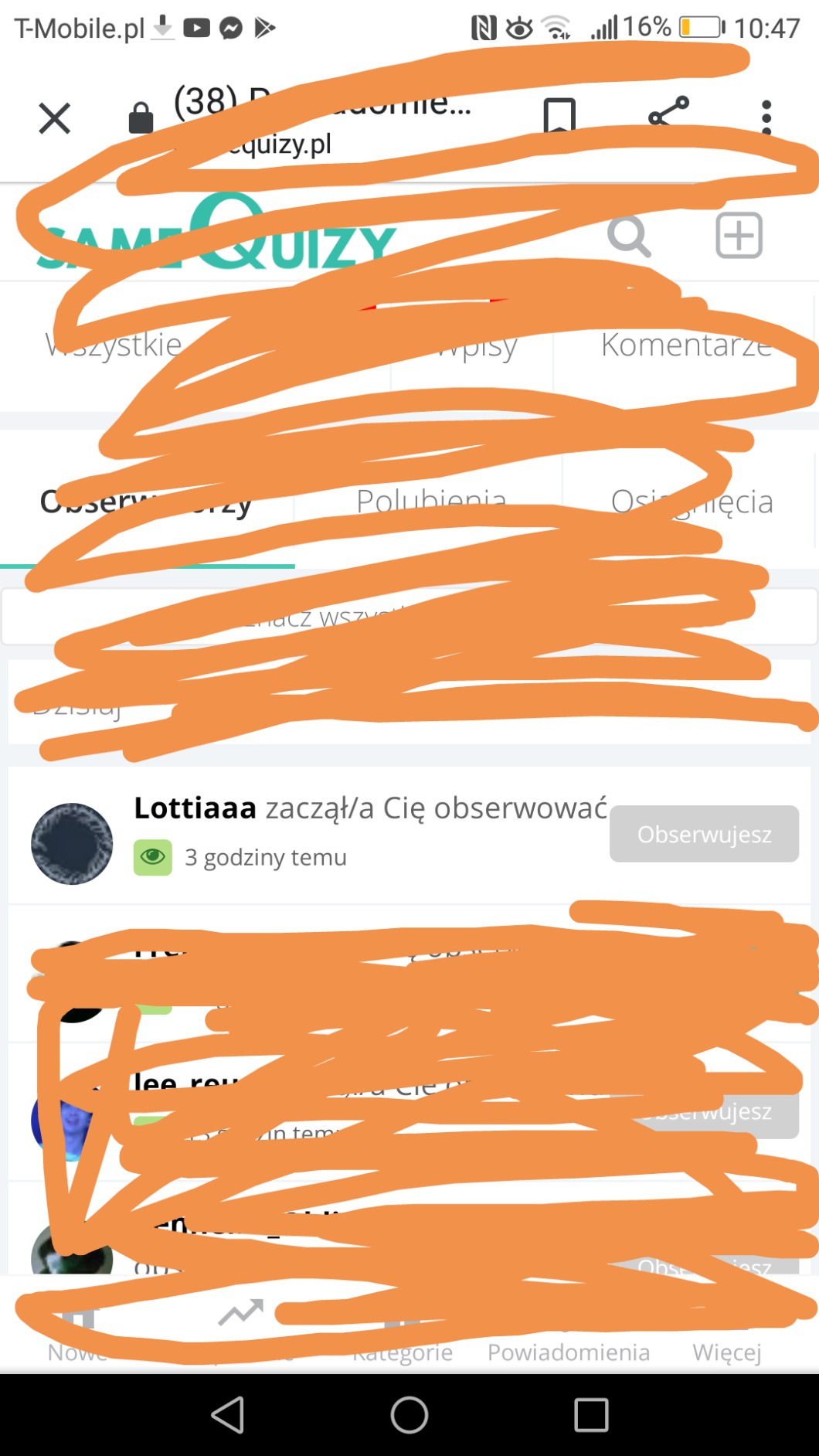This screenshot has width=819, height=1456.
Task: Go back with the system back button
Action: click(228, 1415)
